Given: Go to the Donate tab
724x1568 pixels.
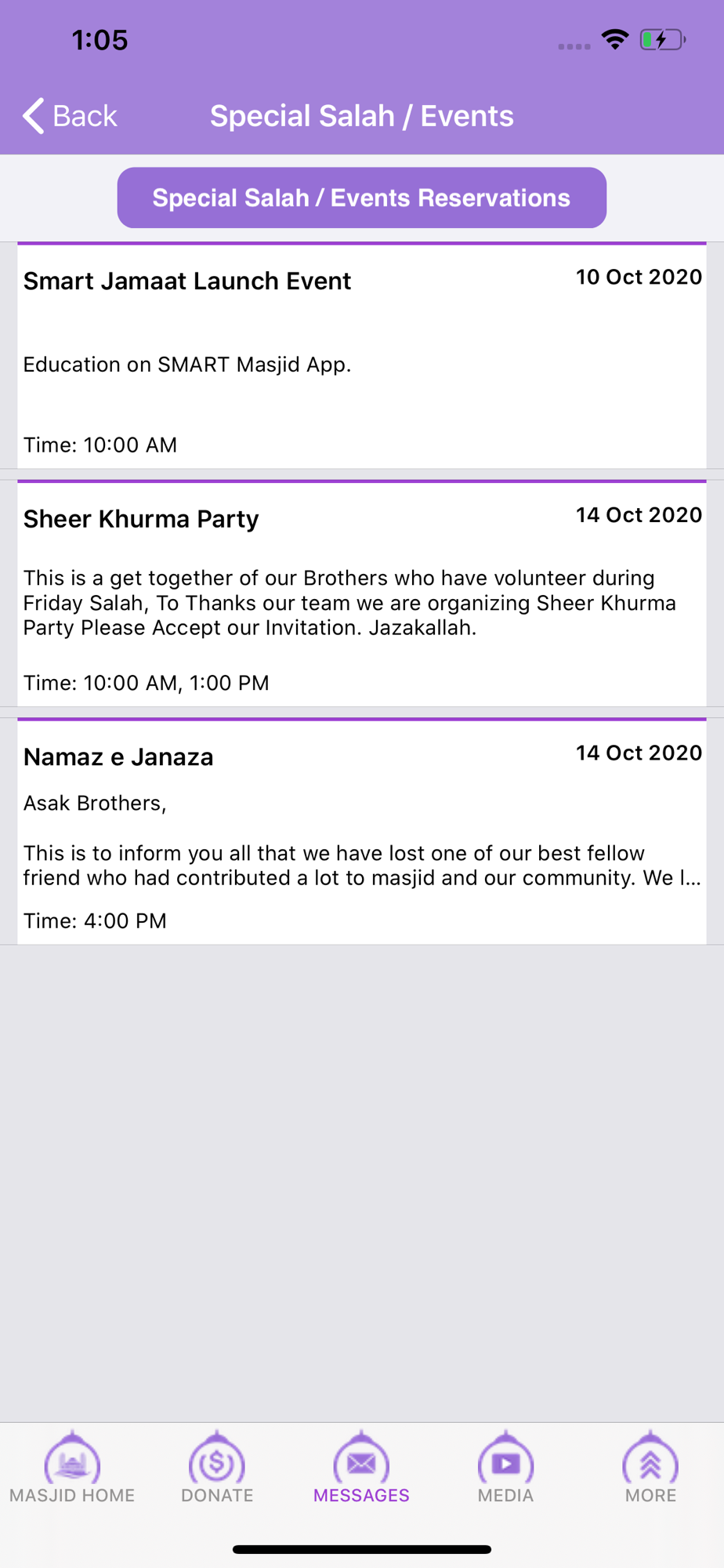Looking at the screenshot, I should pyautogui.click(x=217, y=1468).
